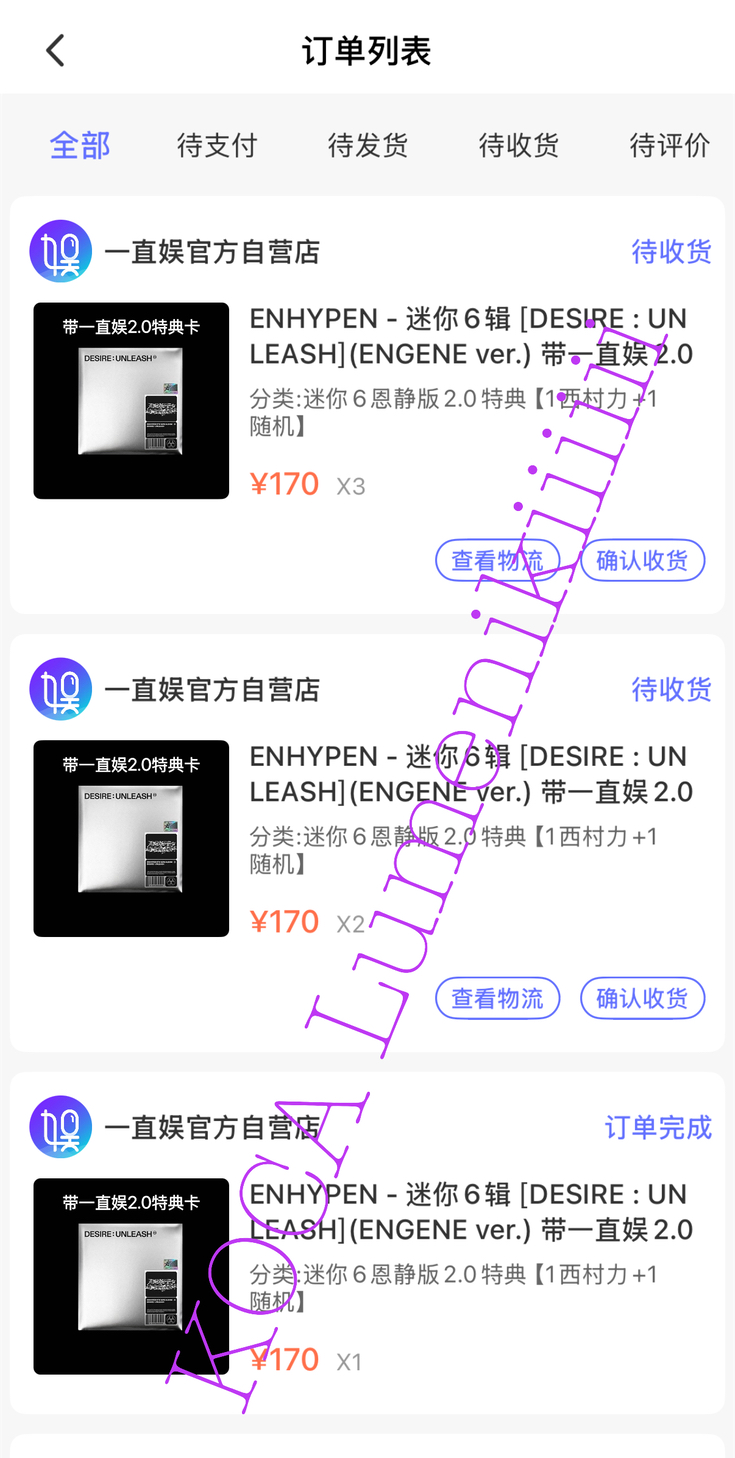This screenshot has height=1458, width=735.
Task: Open the third ENHYPEN album thumbnail
Action: click(131, 1275)
